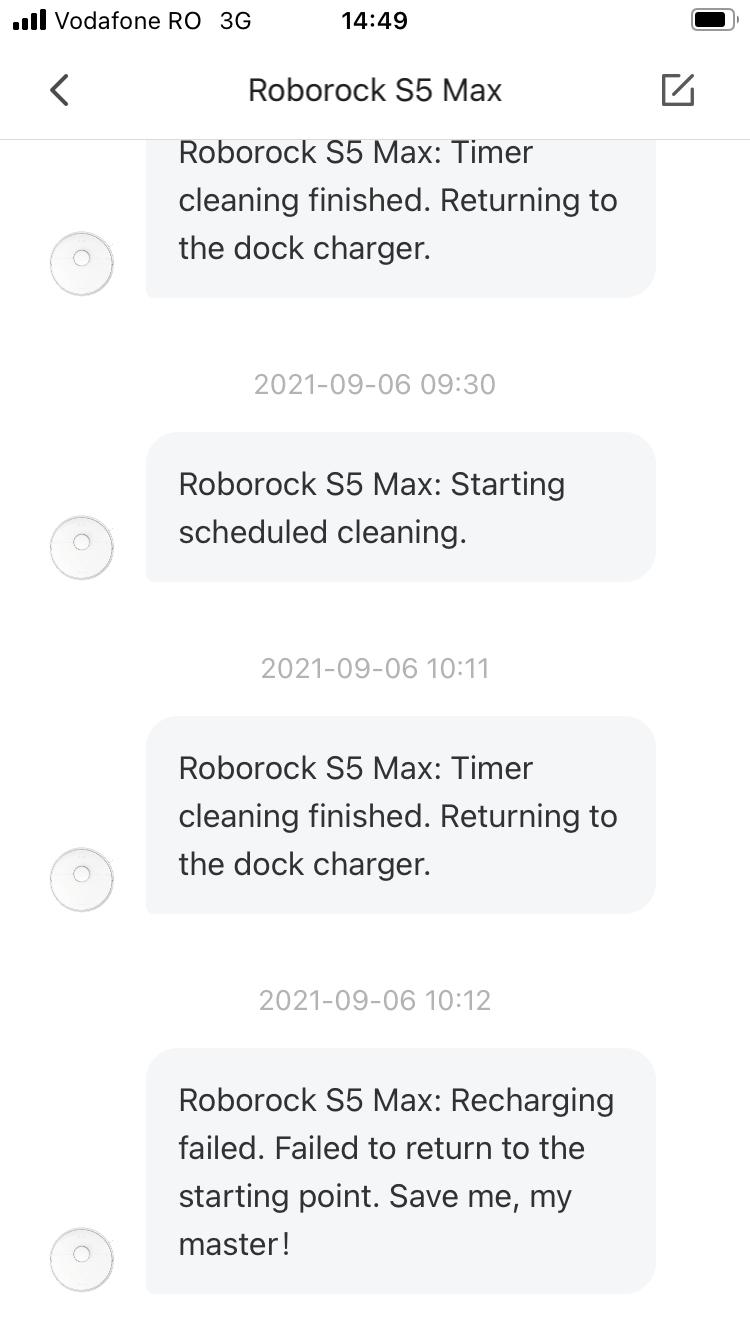Go back from Roborock S5 Max messages

[60, 90]
